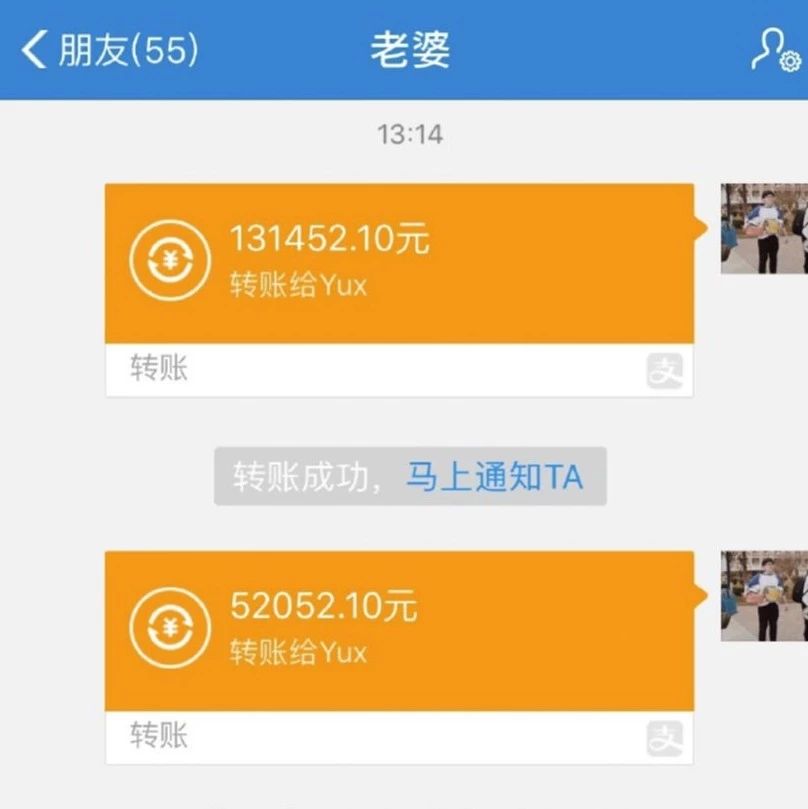Tap the 马上通知TA link
The height and width of the screenshot is (809, 808).
[493, 476]
